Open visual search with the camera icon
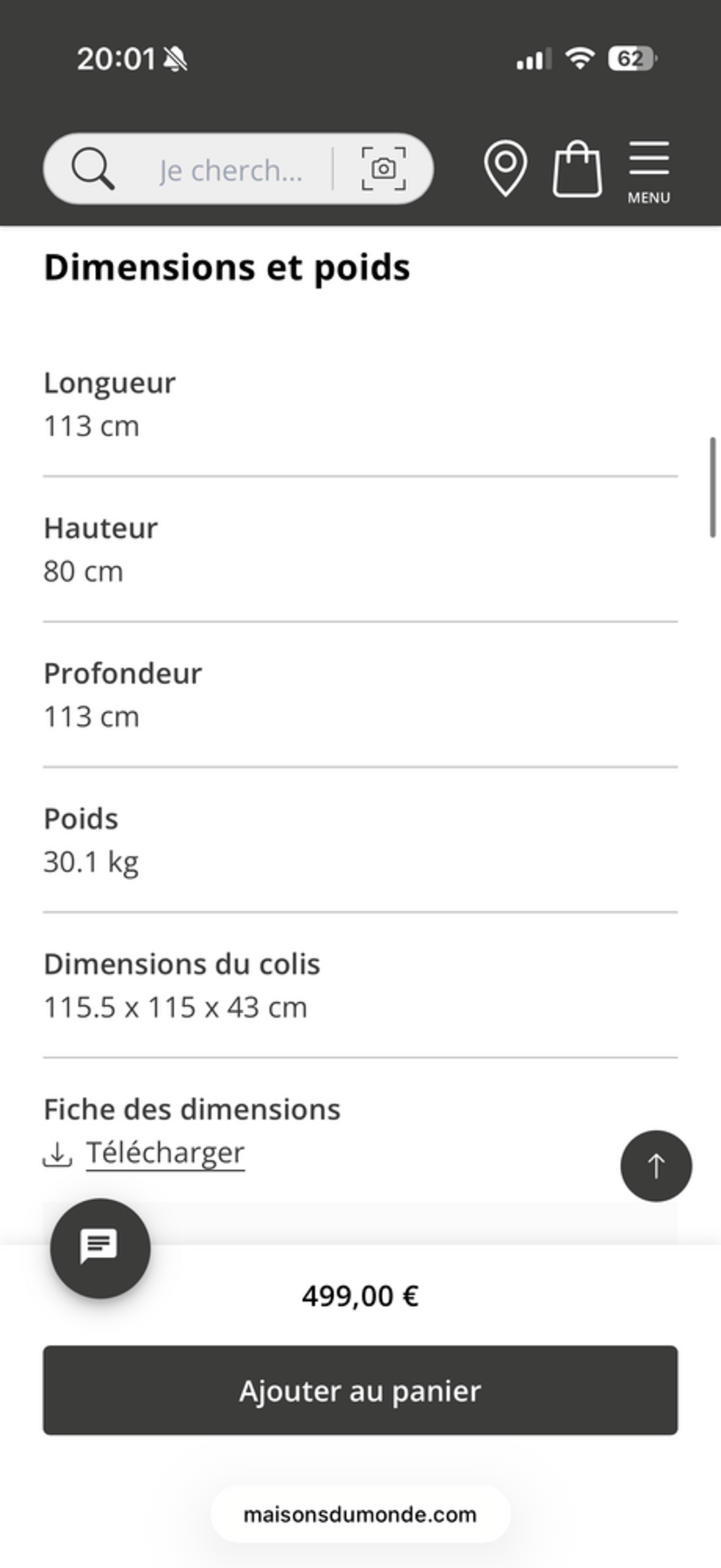Screen dimensions: 721x1568 click(384, 169)
